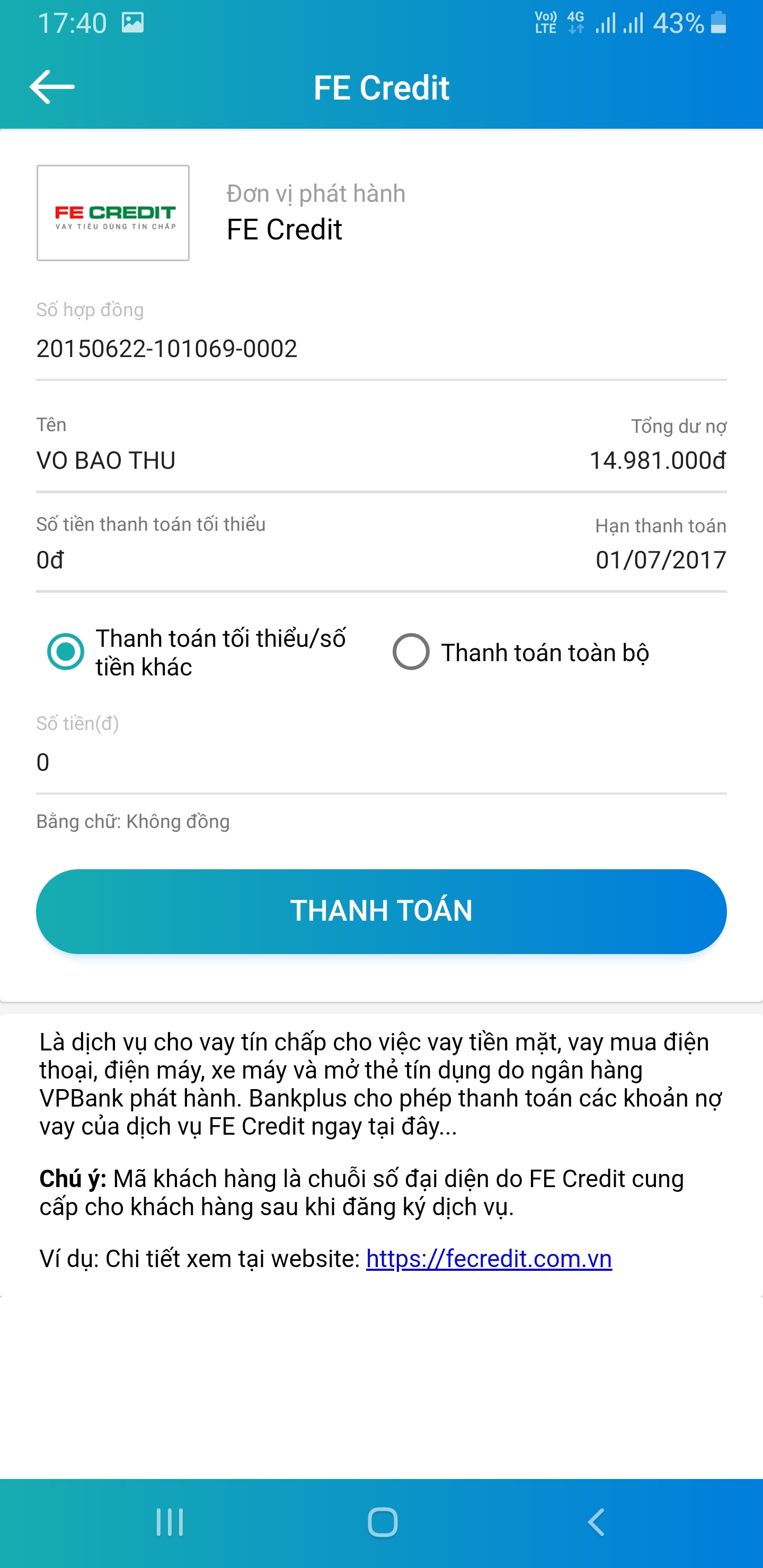Open the fecredit.com.vn website link
Image resolution: width=763 pixels, height=1568 pixels.
tap(489, 1258)
